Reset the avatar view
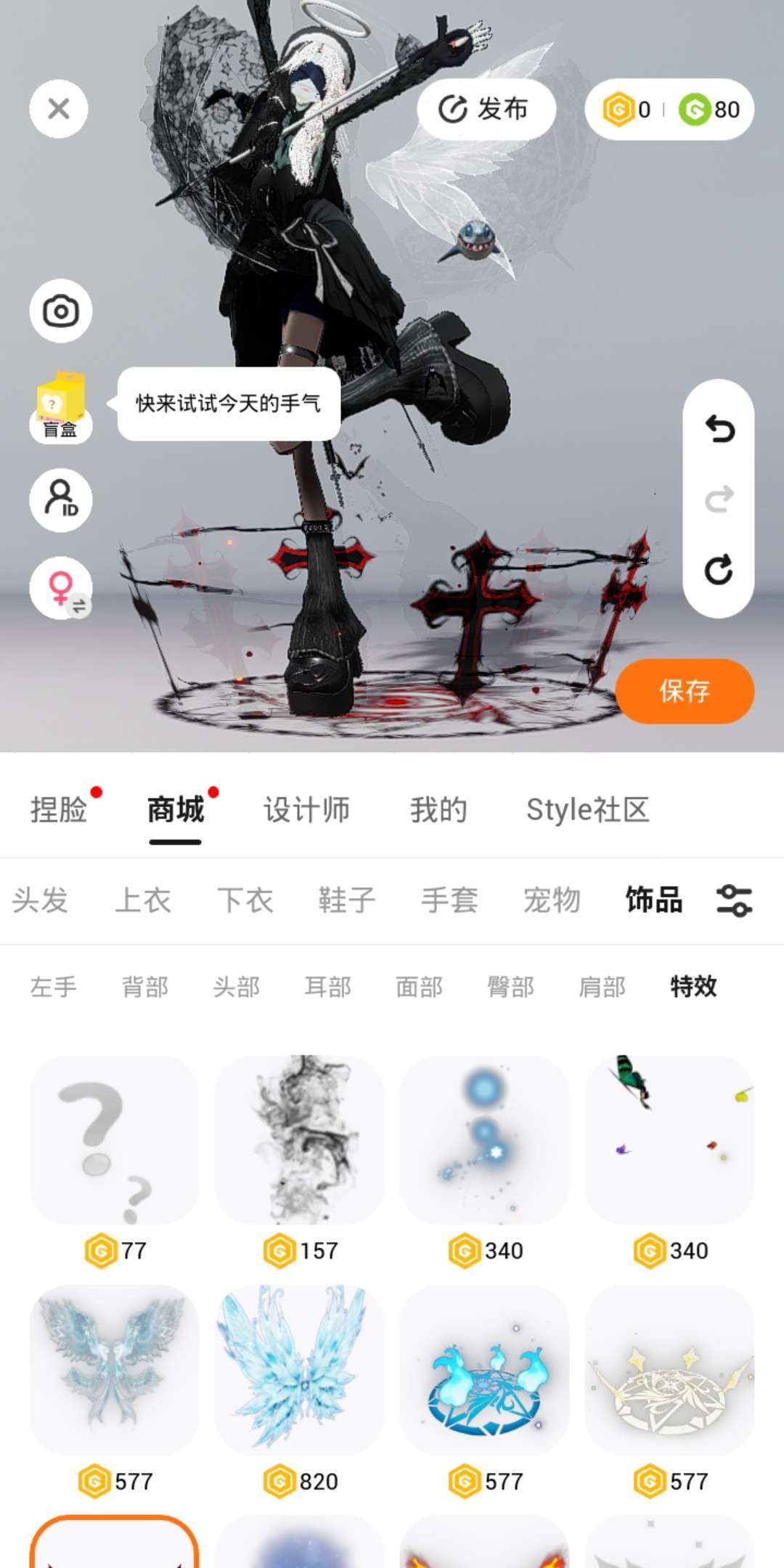784x1568 pixels. (x=719, y=571)
